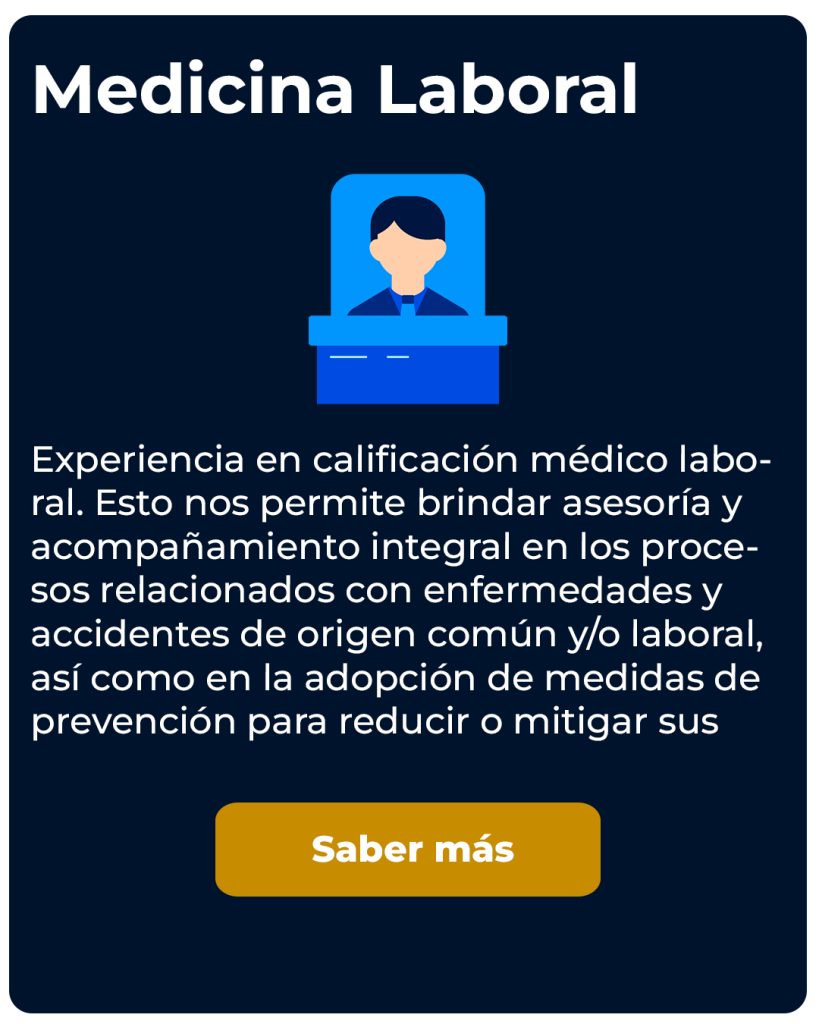Image resolution: width=819 pixels, height=1024 pixels.
Task: Tap the Saber más button
Action: pos(408,849)
